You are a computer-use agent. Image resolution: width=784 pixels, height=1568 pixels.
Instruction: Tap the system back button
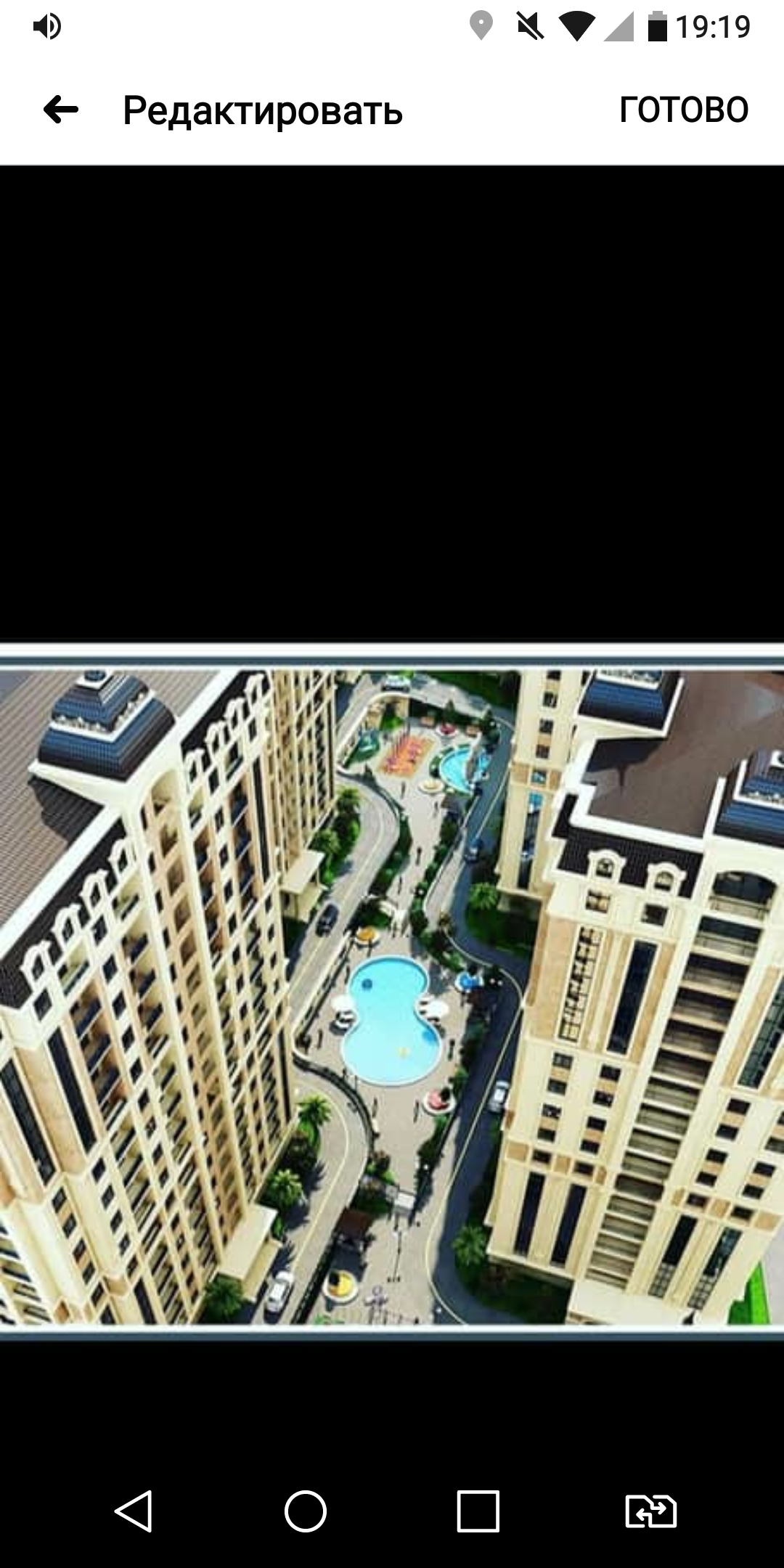134,1511
